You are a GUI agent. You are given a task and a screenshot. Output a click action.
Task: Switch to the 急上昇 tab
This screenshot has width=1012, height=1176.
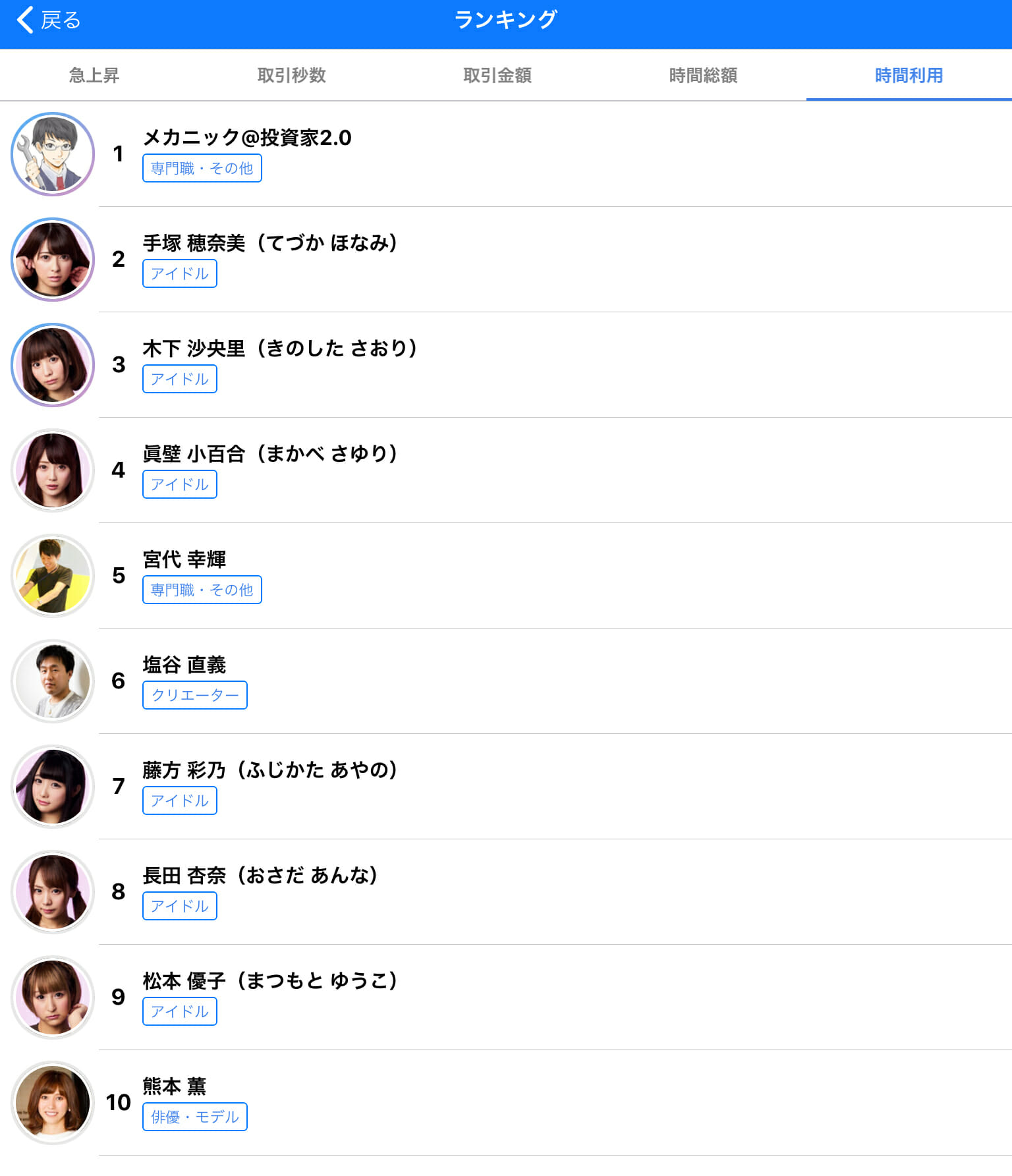point(94,75)
